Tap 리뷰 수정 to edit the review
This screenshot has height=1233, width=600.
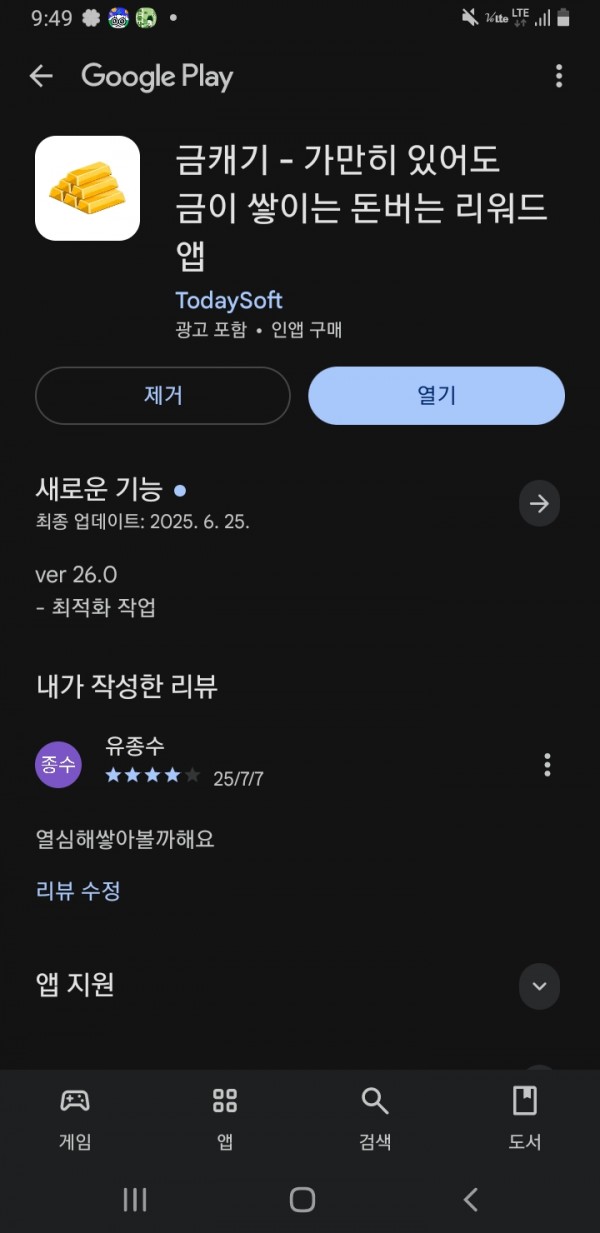78,891
